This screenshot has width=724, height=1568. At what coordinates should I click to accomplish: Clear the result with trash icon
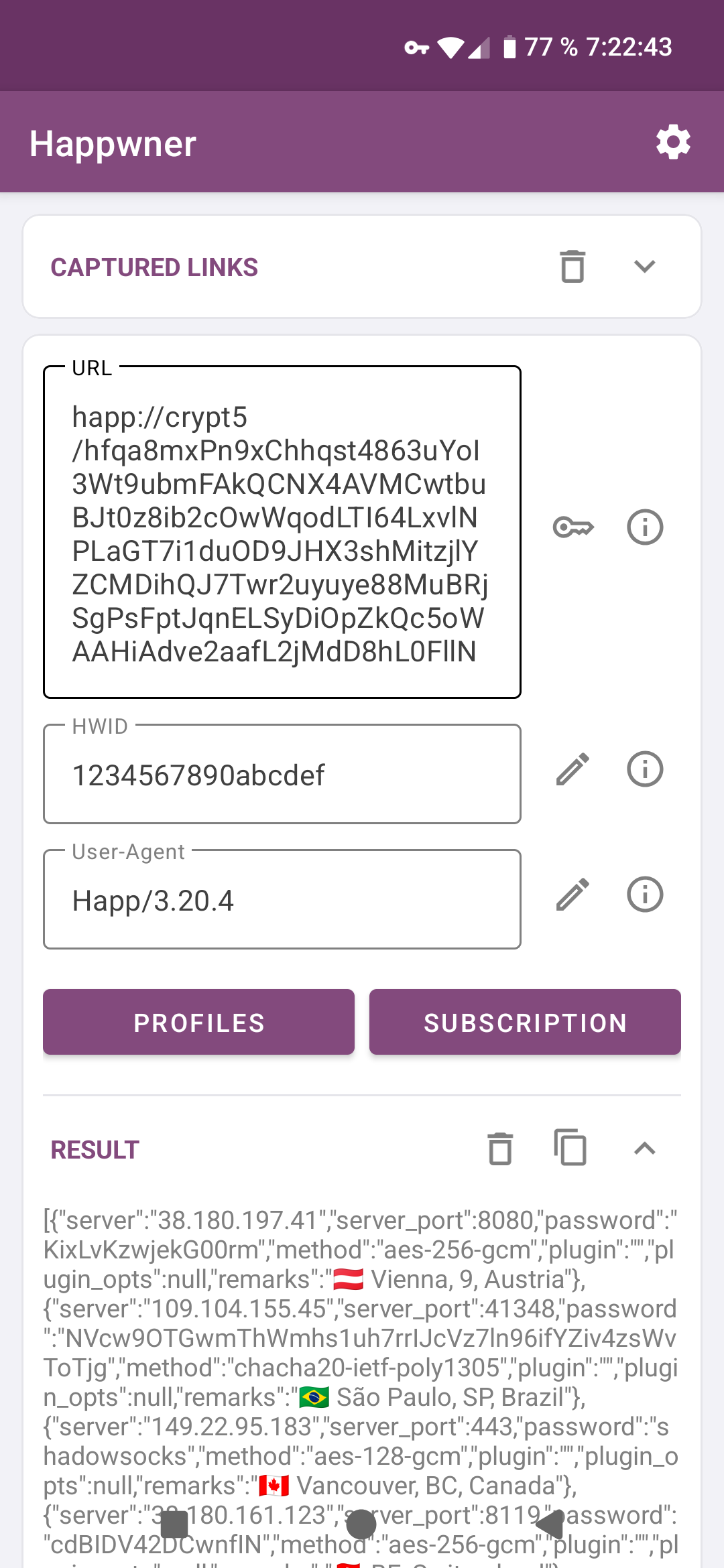point(500,1149)
